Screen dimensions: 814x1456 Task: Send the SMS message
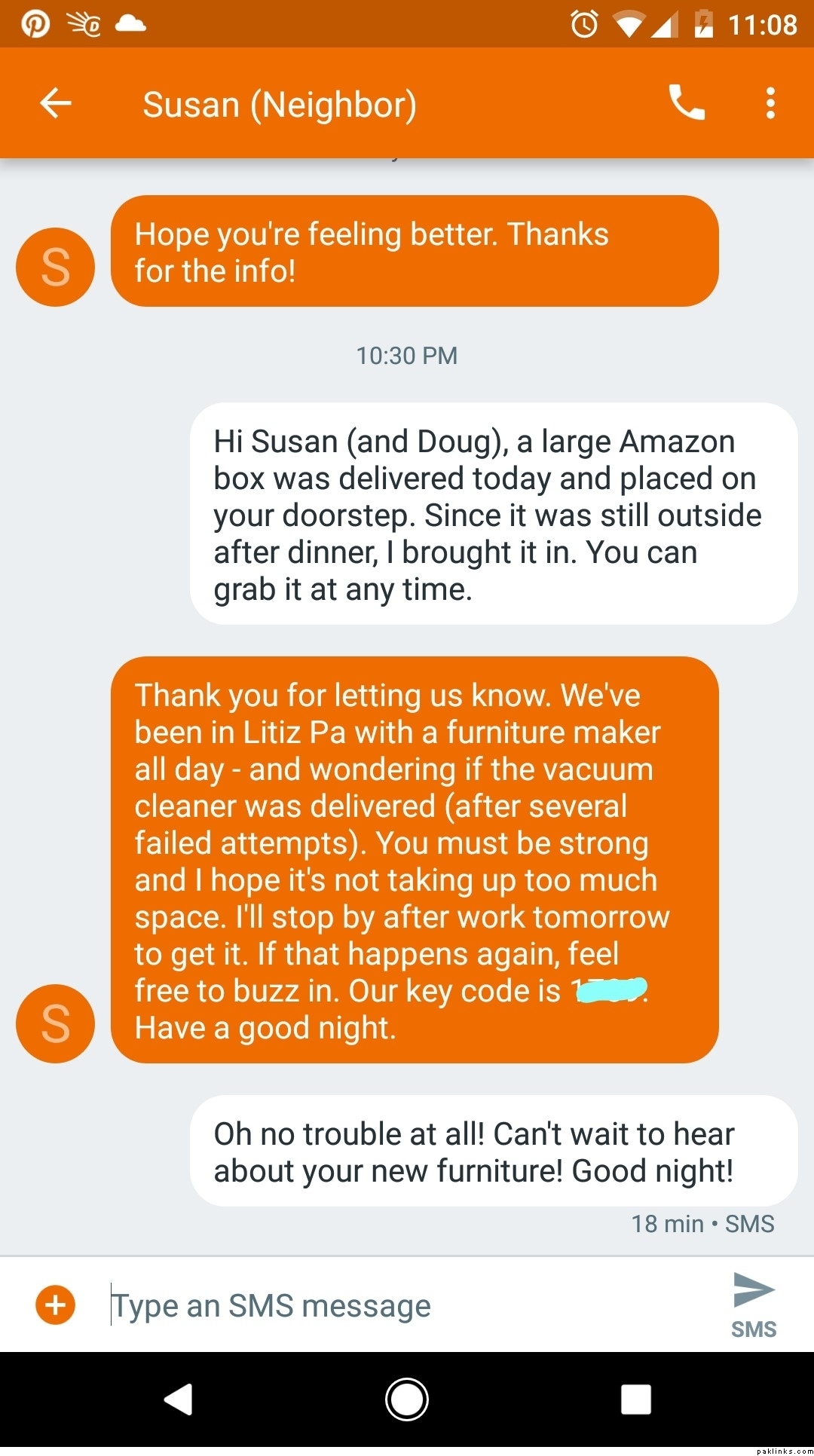click(x=754, y=1303)
